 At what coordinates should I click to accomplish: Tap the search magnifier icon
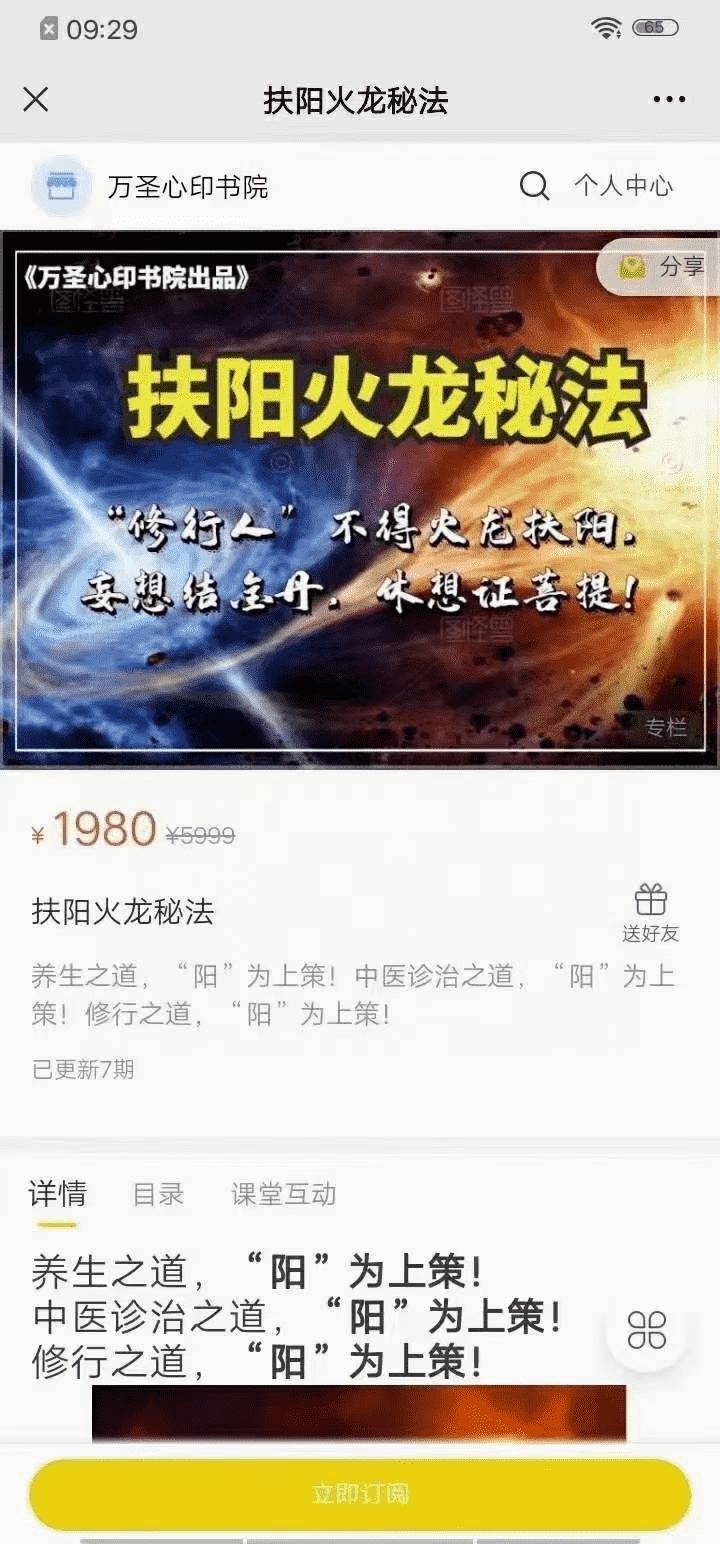[x=534, y=186]
